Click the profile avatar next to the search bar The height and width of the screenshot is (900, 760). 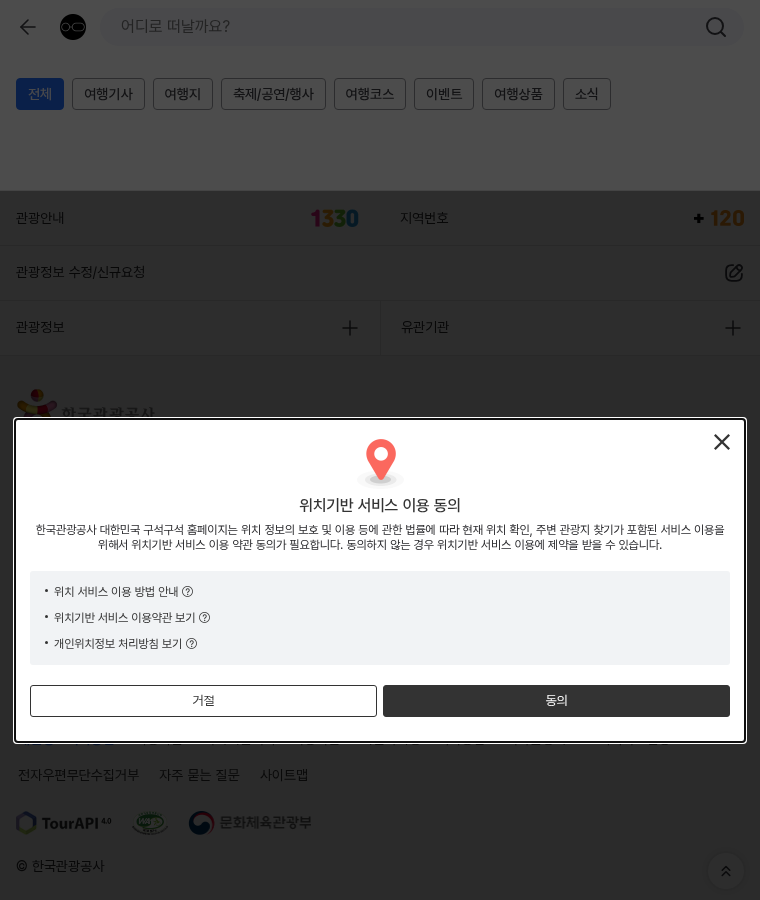point(73,27)
